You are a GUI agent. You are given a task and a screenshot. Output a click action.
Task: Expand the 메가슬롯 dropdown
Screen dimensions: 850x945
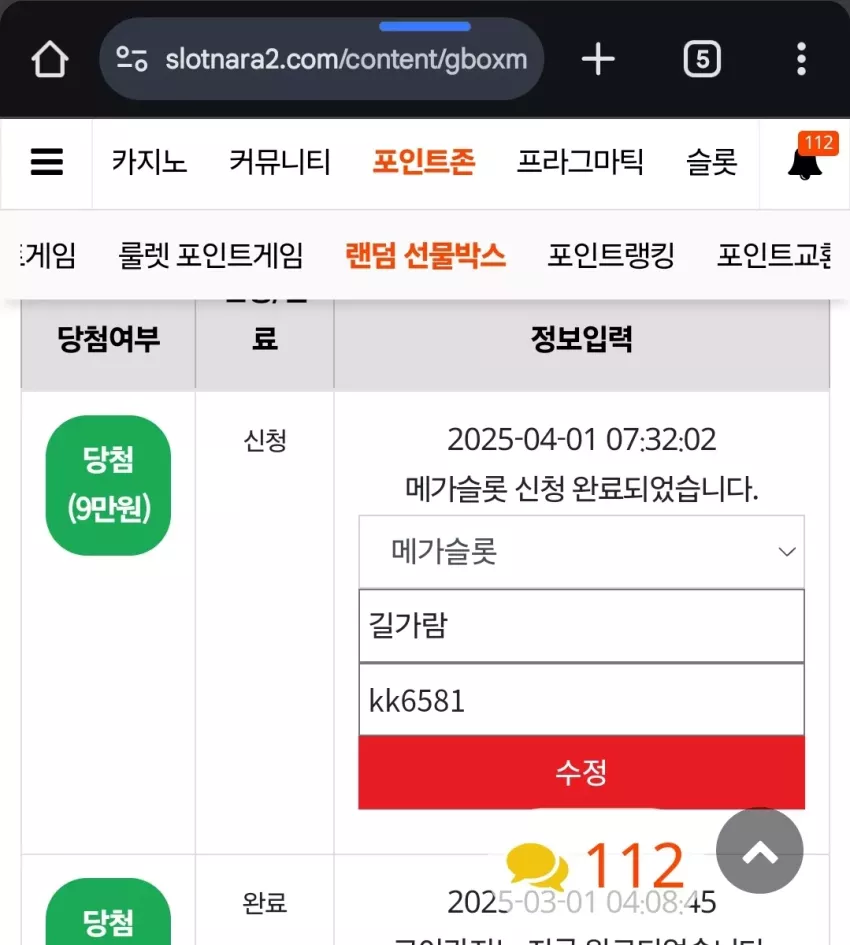[581, 551]
